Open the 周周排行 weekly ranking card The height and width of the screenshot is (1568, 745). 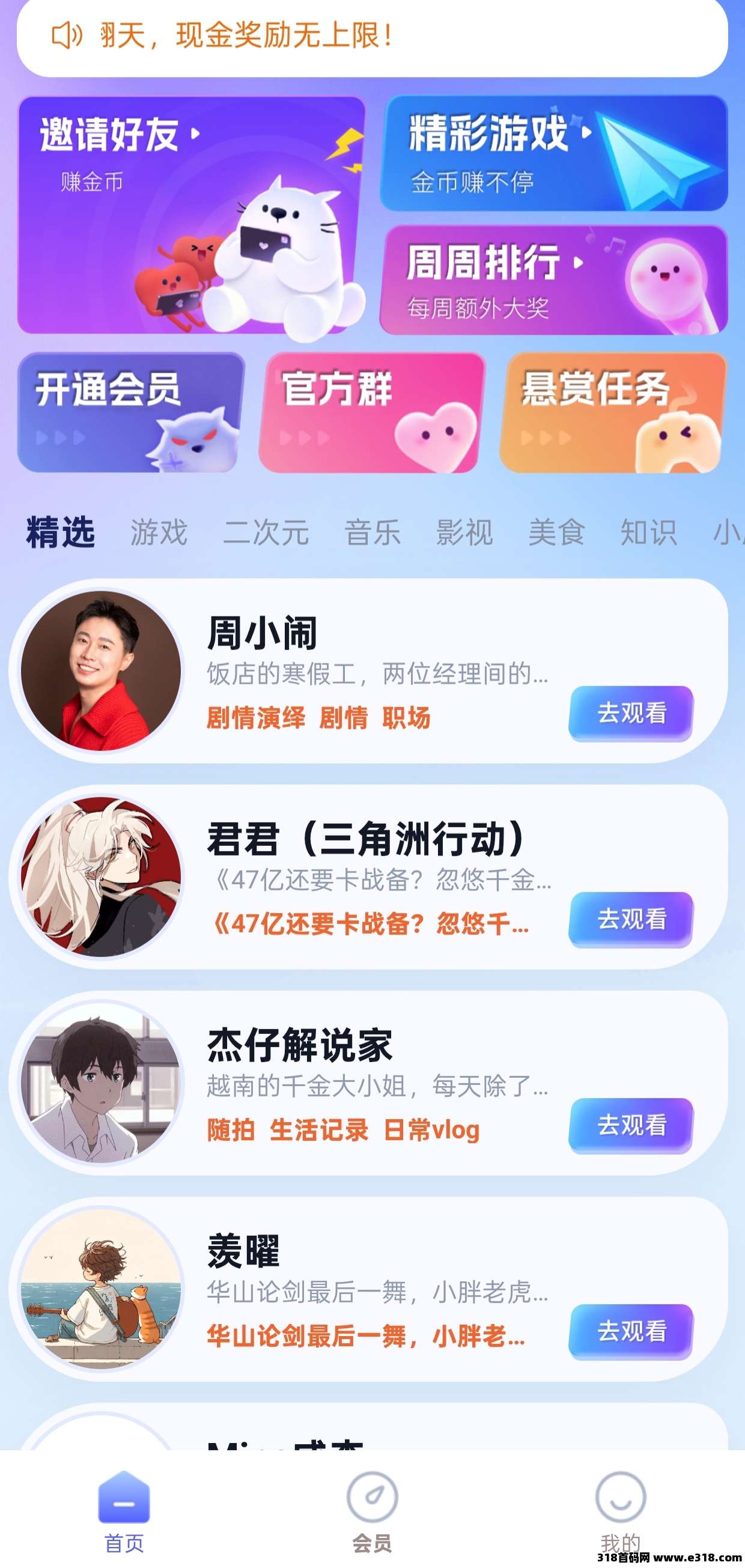click(x=553, y=280)
